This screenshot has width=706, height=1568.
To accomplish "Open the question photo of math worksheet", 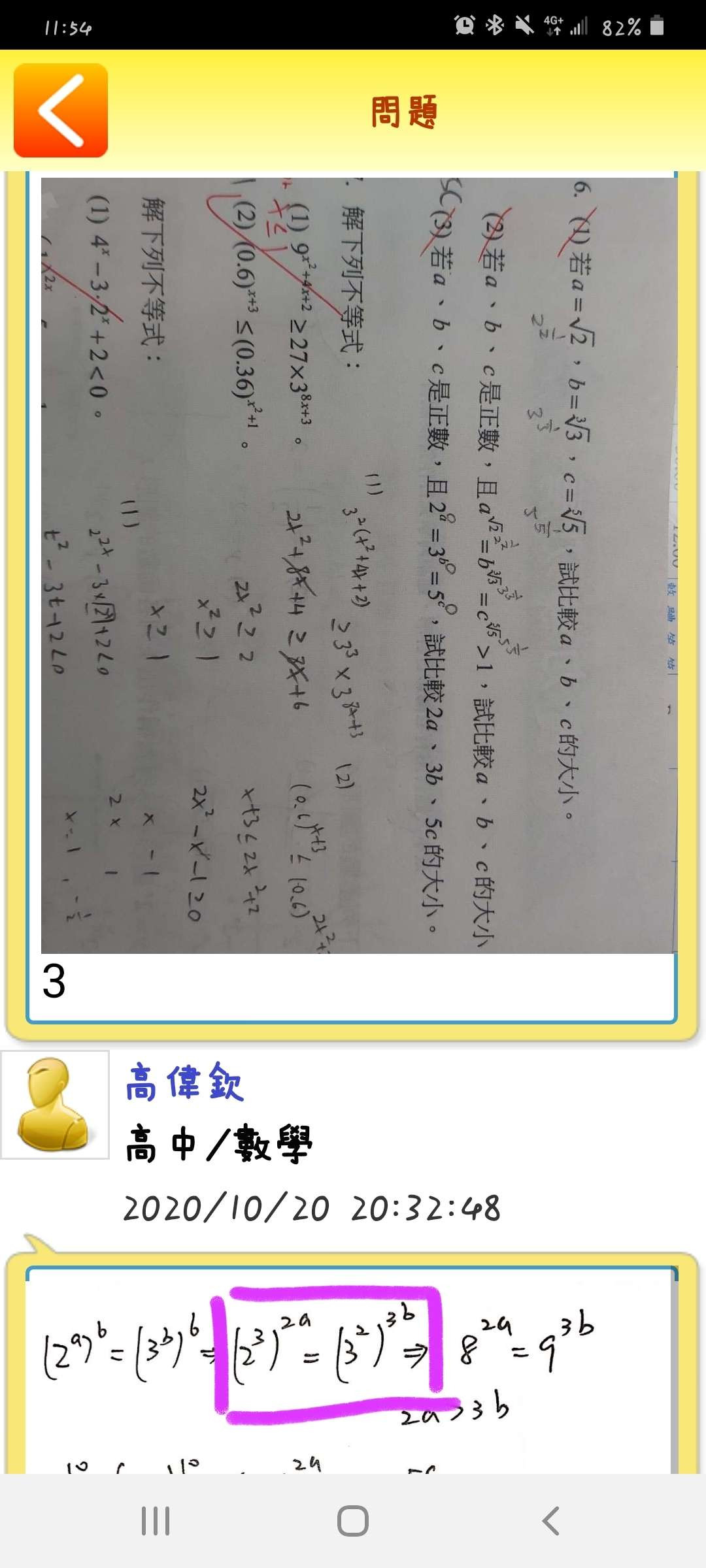I will (358, 565).
